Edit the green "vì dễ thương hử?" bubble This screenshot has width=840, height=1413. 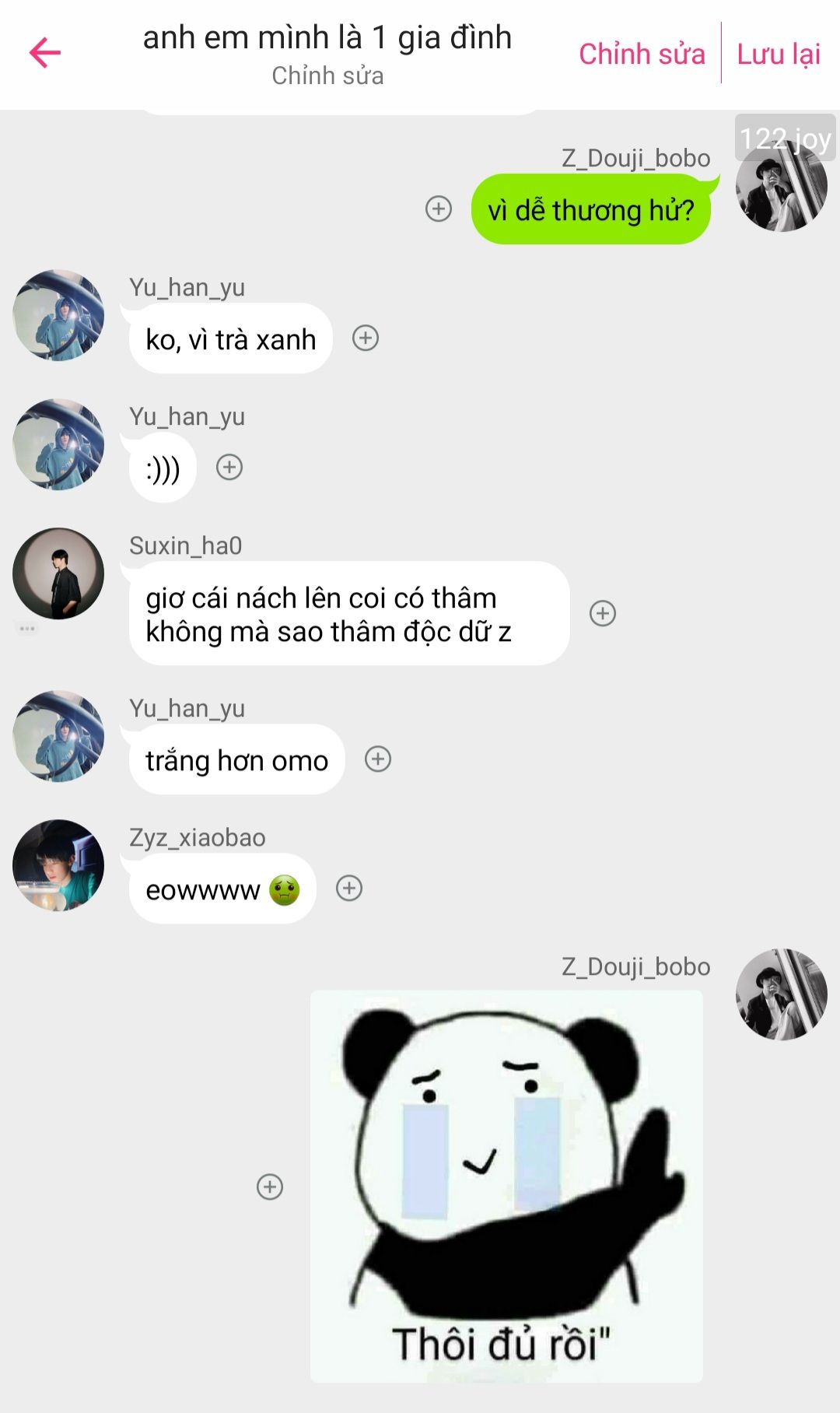click(x=591, y=209)
